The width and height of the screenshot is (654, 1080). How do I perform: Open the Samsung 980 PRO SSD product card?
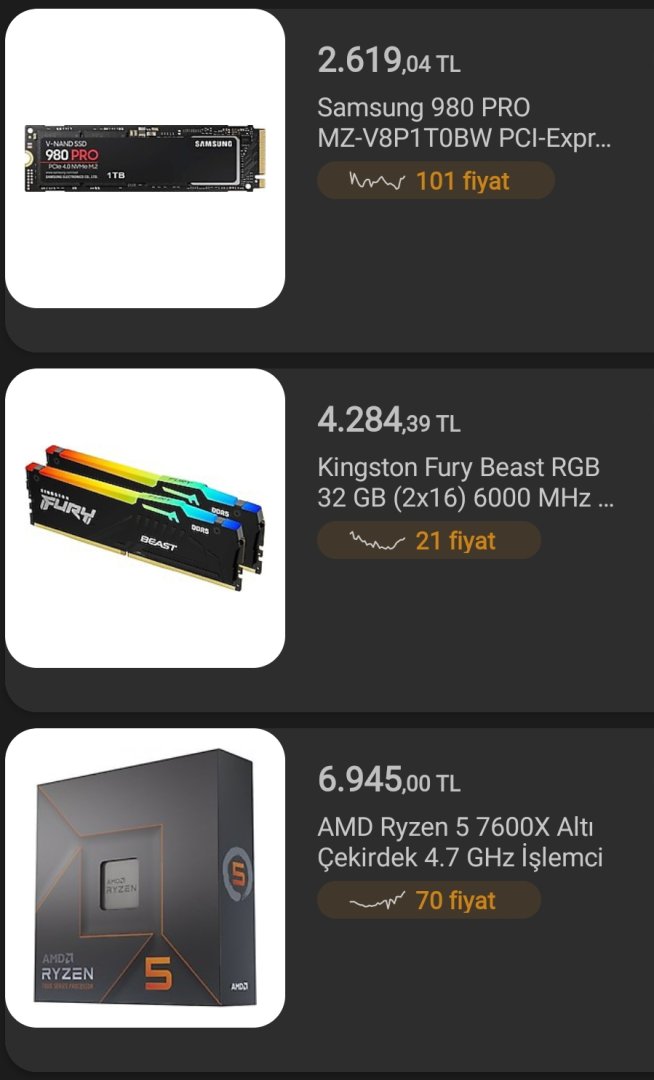click(464, 122)
